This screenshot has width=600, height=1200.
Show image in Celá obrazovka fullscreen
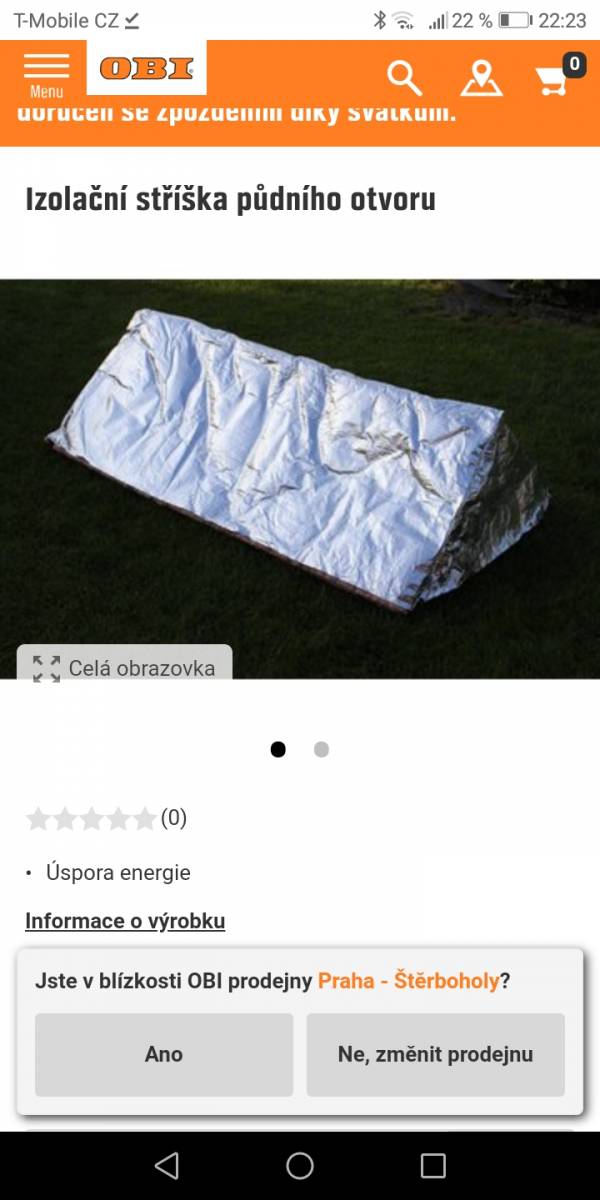(124, 666)
